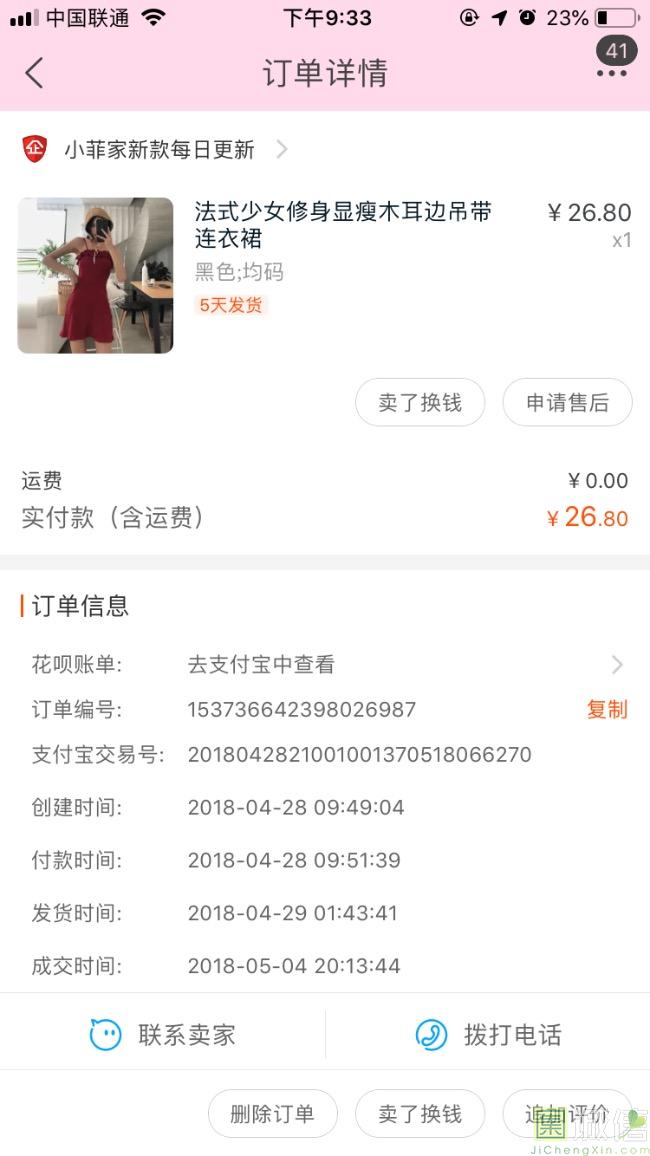Open the three-dot overflow menu

[612, 73]
